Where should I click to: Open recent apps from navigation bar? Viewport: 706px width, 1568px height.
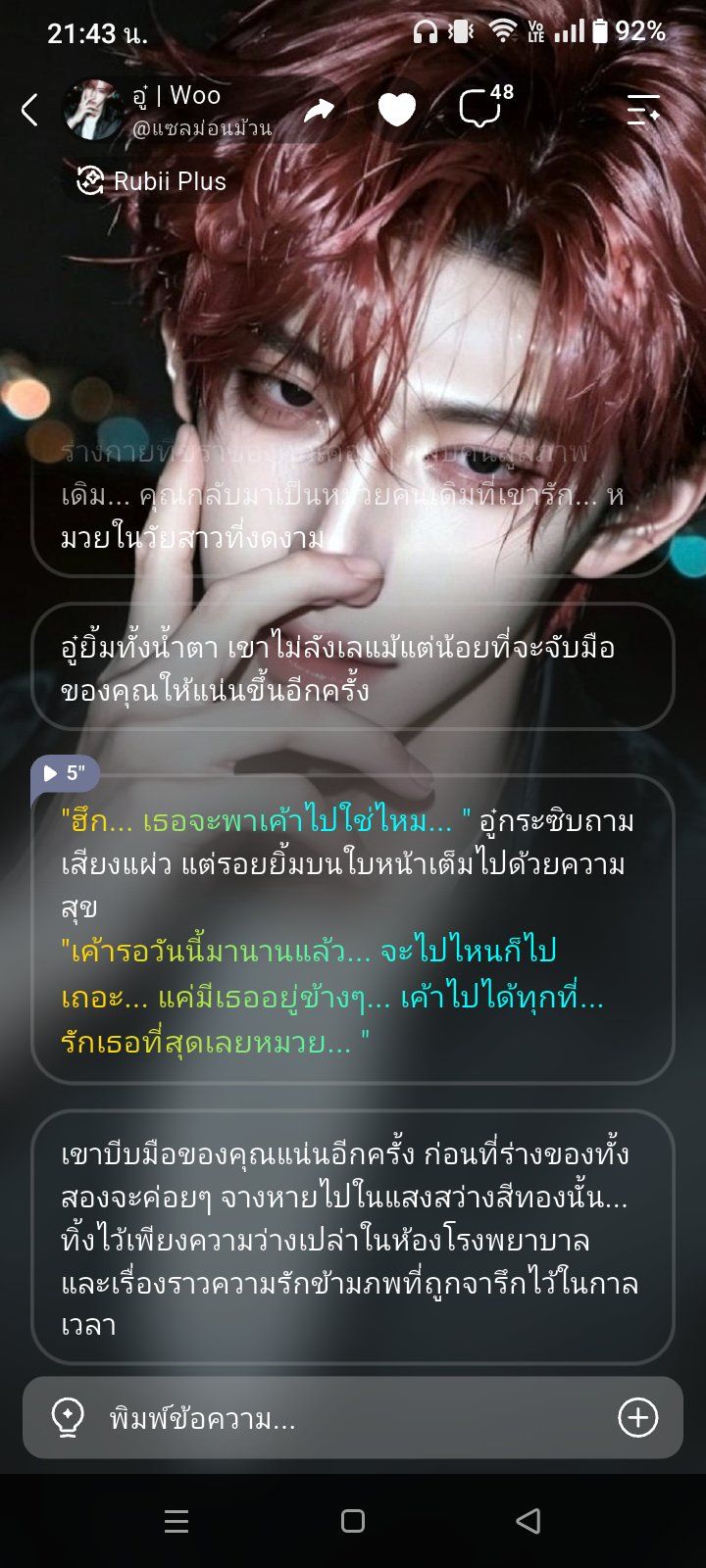[x=176, y=1521]
